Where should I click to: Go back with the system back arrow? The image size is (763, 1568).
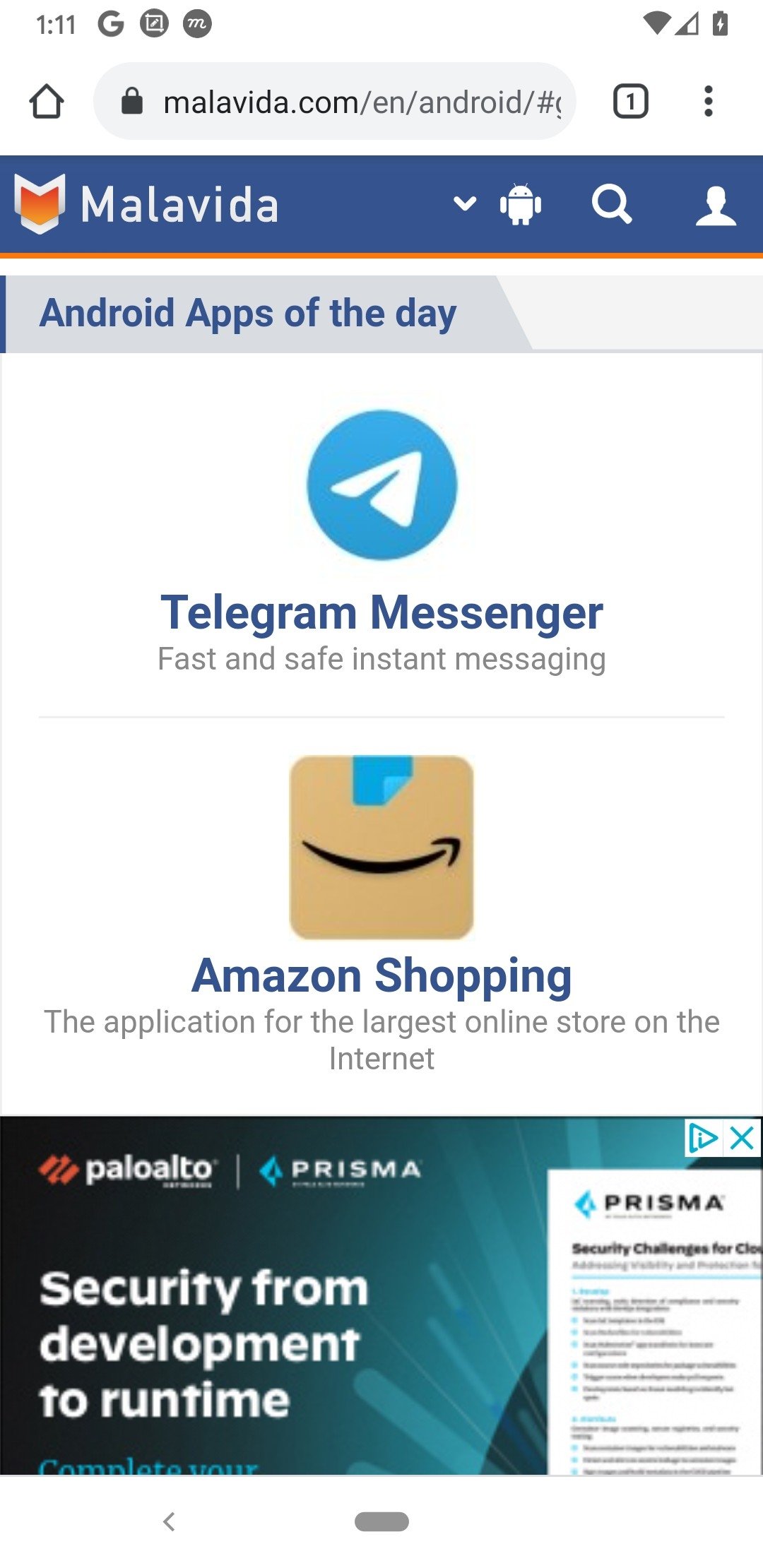[169, 1521]
